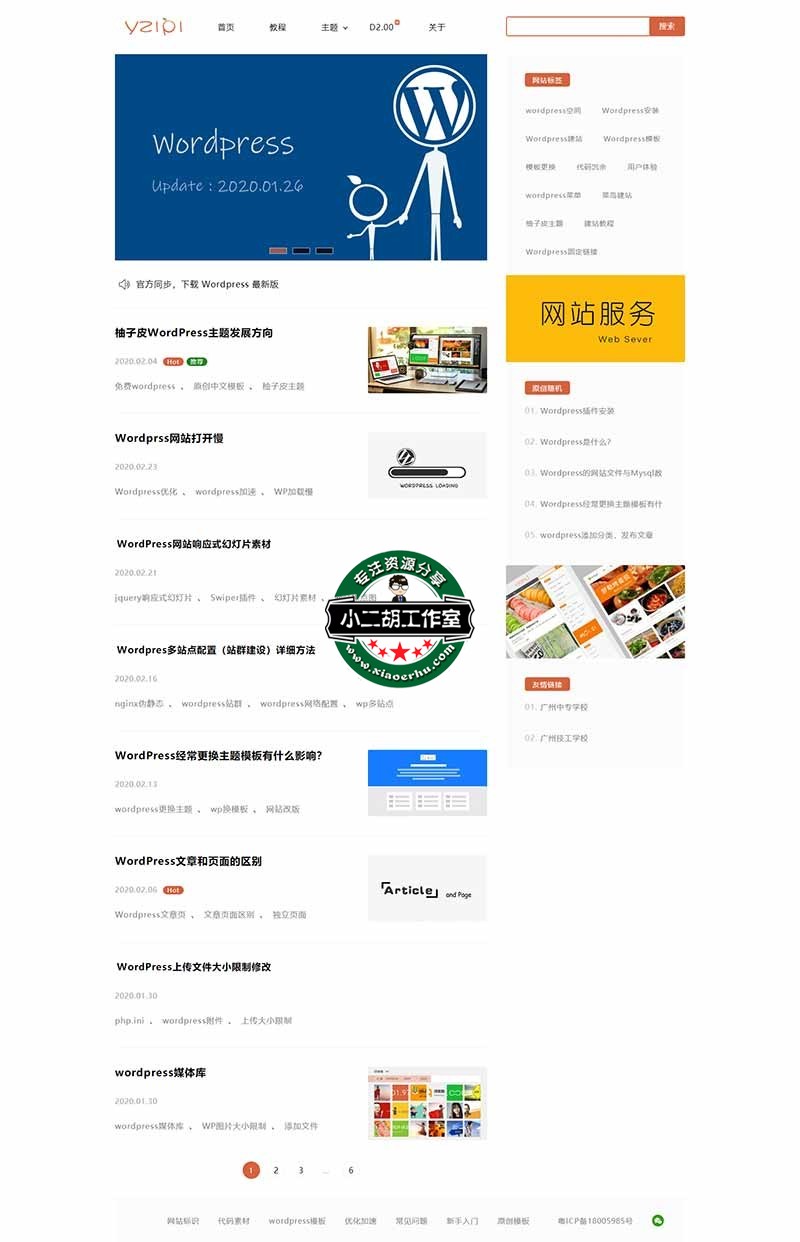The height and width of the screenshot is (1242, 800).
Task: Open the 网站服务 Web Sever banner
Action: [595, 318]
